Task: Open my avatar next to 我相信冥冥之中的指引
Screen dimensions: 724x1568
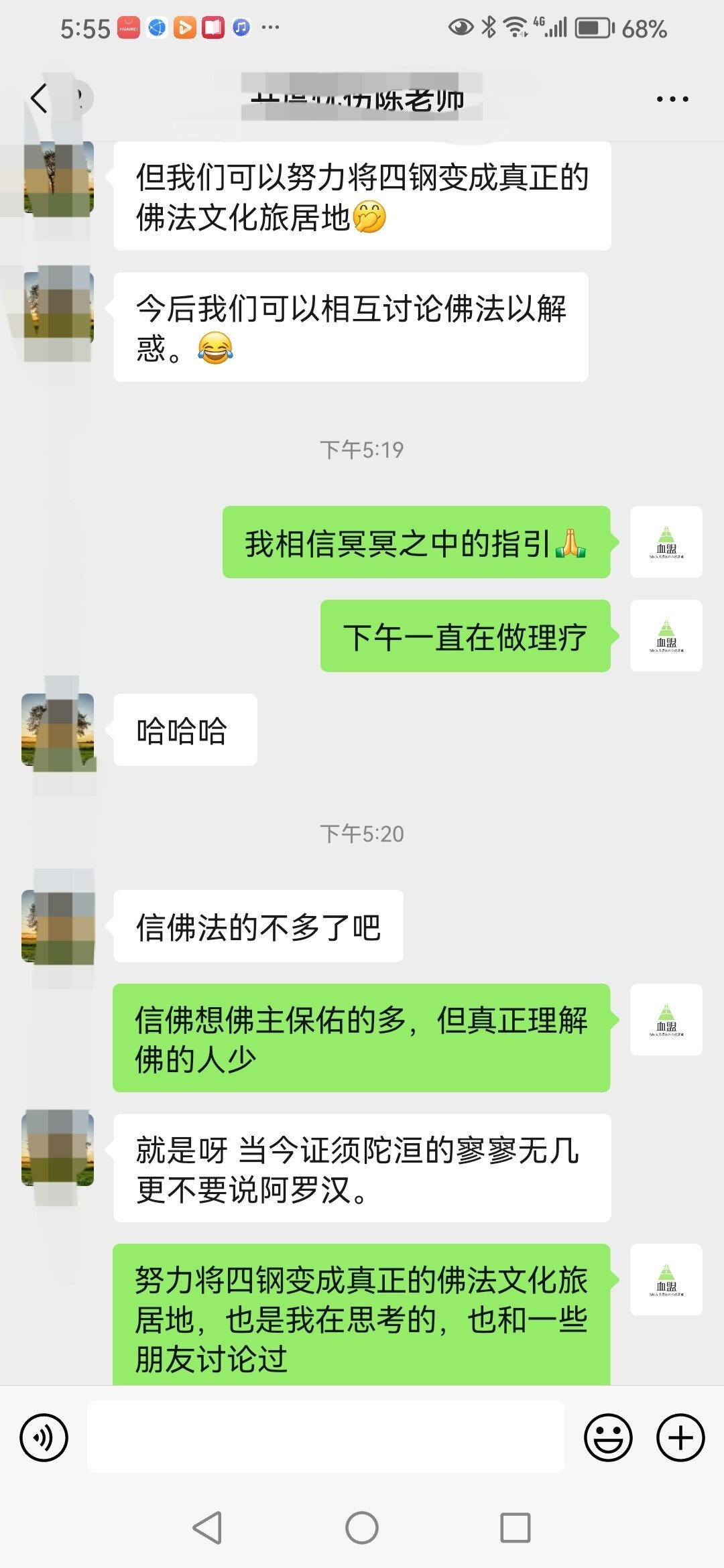Action: tap(666, 542)
